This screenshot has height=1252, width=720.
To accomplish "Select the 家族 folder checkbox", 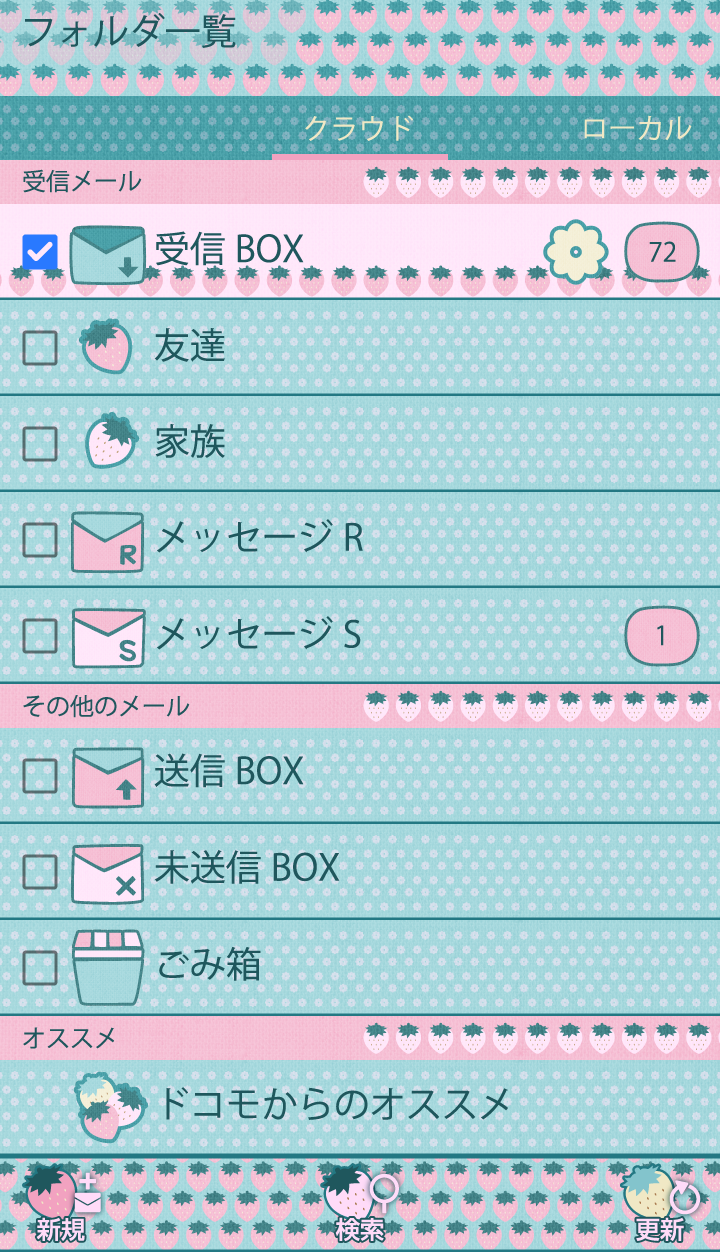I will 40,444.
